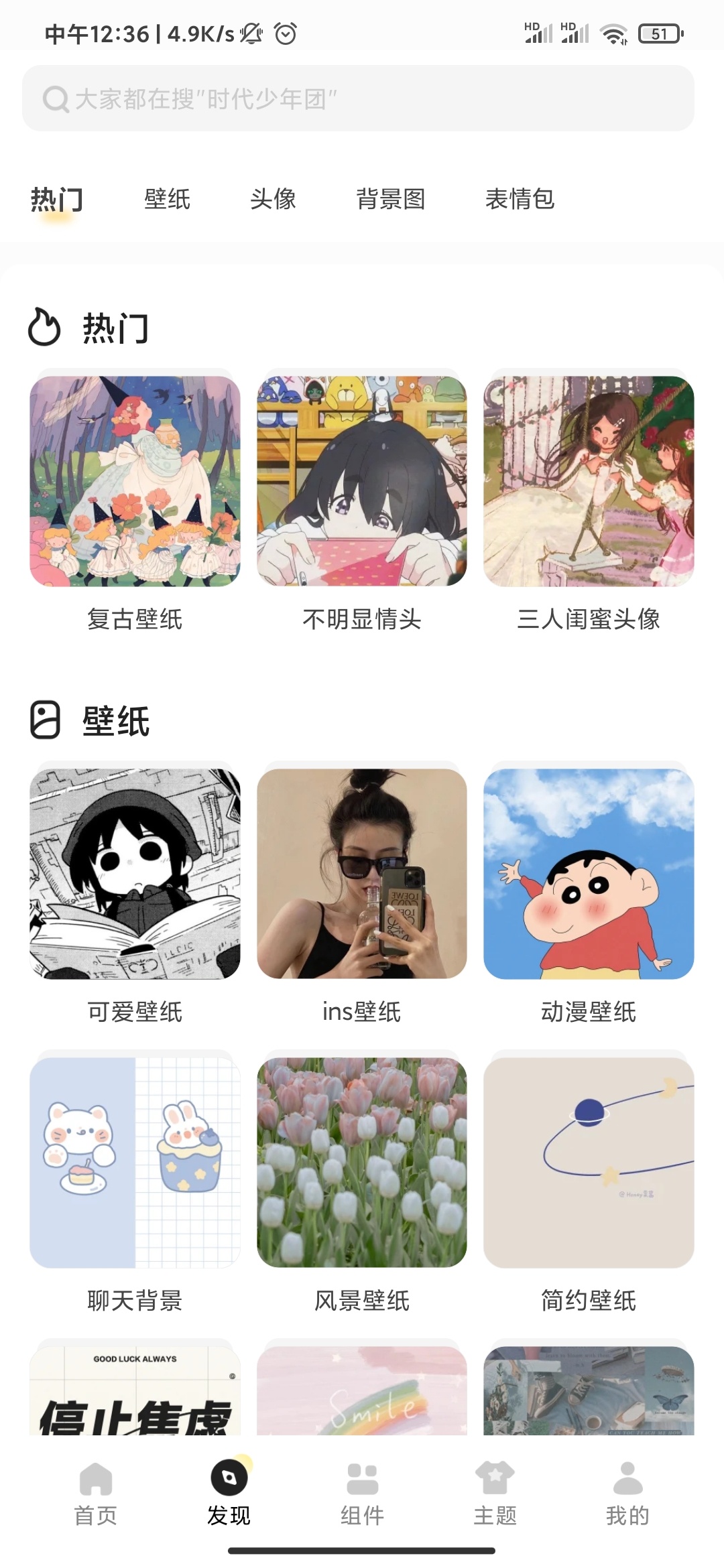
Task: Go to the 首页 bottom tab
Action: point(96,1492)
